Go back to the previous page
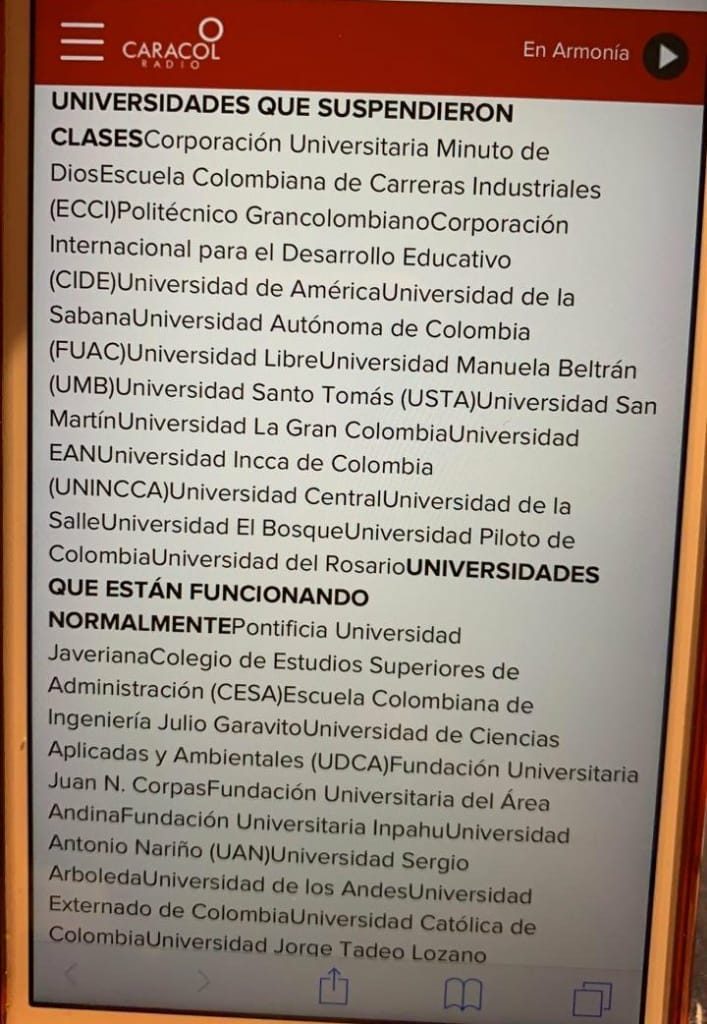707x1024 pixels. (72, 978)
